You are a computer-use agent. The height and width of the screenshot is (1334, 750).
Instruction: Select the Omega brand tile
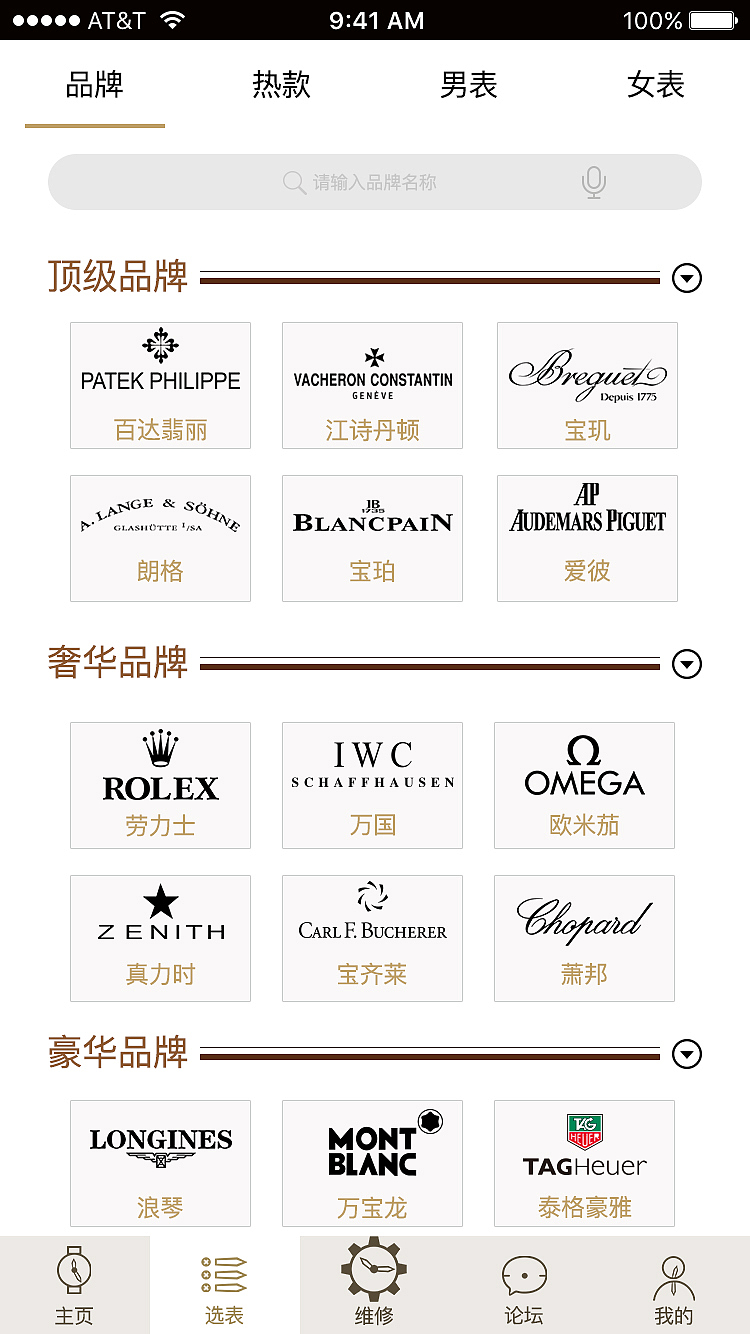(584, 785)
